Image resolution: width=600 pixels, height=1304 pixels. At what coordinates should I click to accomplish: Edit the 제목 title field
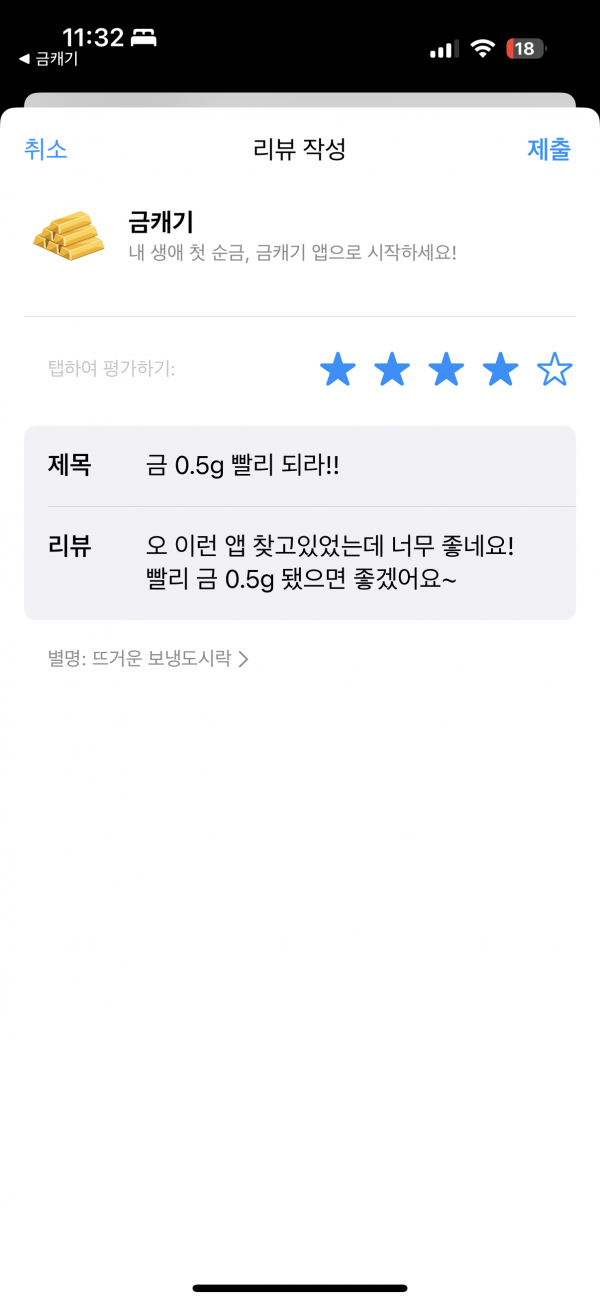[x=300, y=466]
